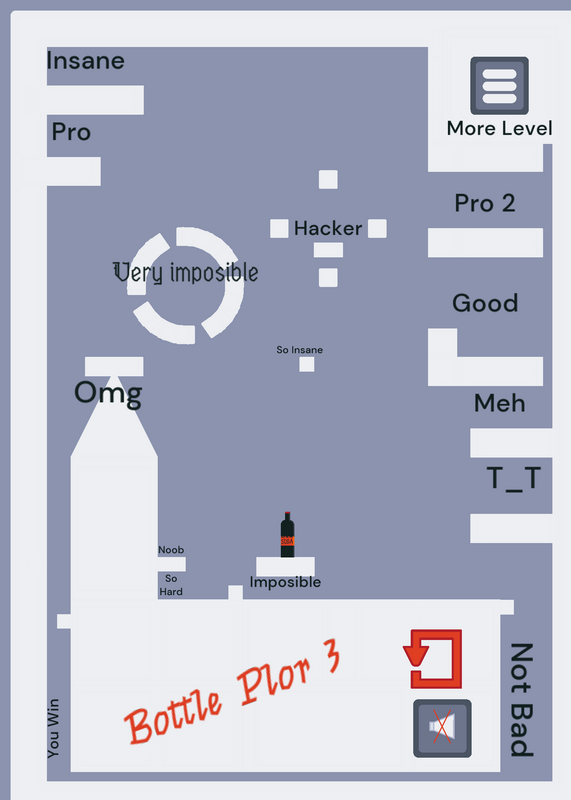The width and height of the screenshot is (571, 800).
Task: Toggle the muted sound speaker button
Action: coord(442,728)
